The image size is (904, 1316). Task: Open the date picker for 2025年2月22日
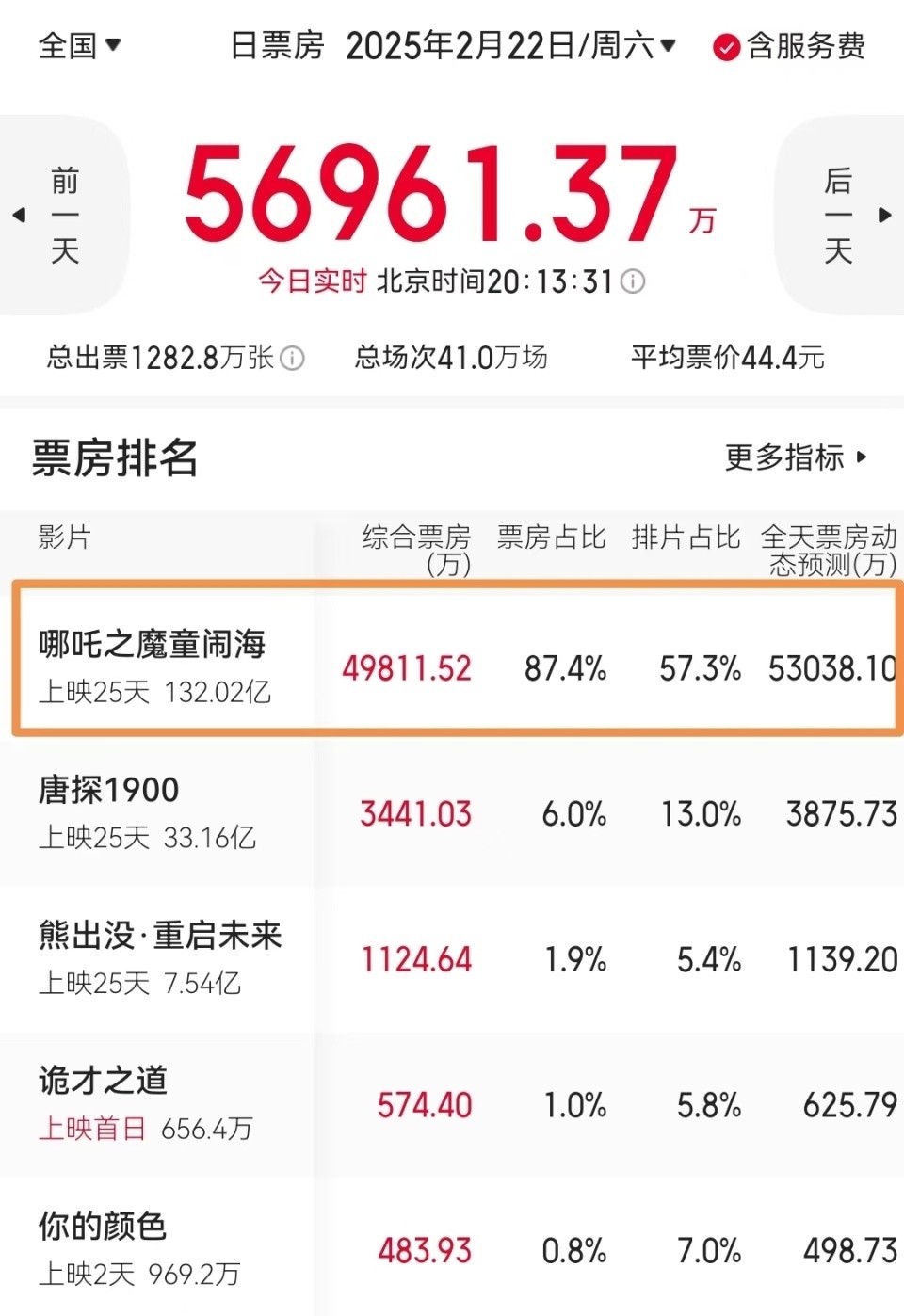click(x=509, y=45)
